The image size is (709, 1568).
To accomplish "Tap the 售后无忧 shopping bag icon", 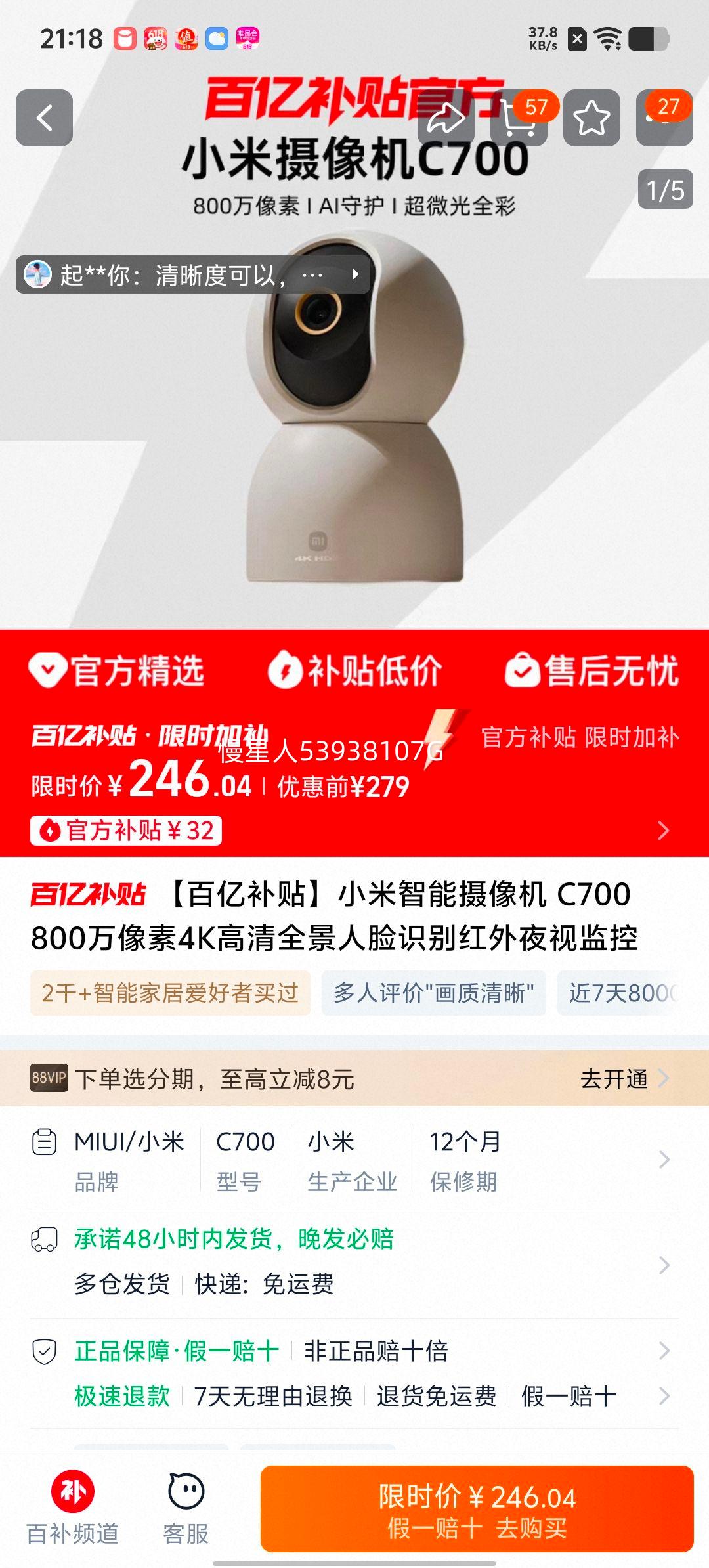I will [523, 669].
